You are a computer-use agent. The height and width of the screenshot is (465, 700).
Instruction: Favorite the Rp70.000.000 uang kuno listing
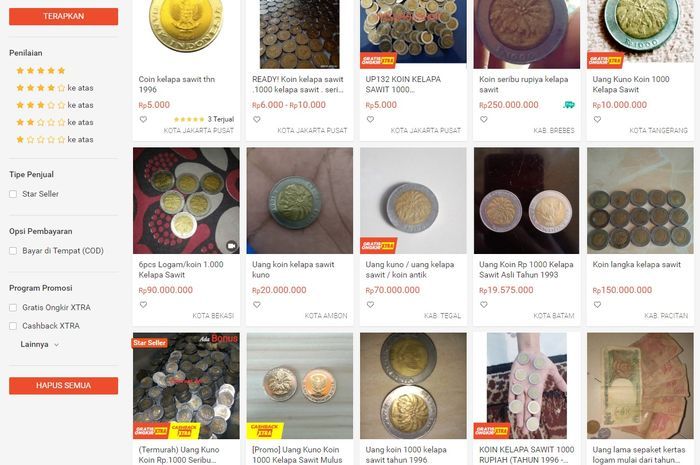pos(370,304)
